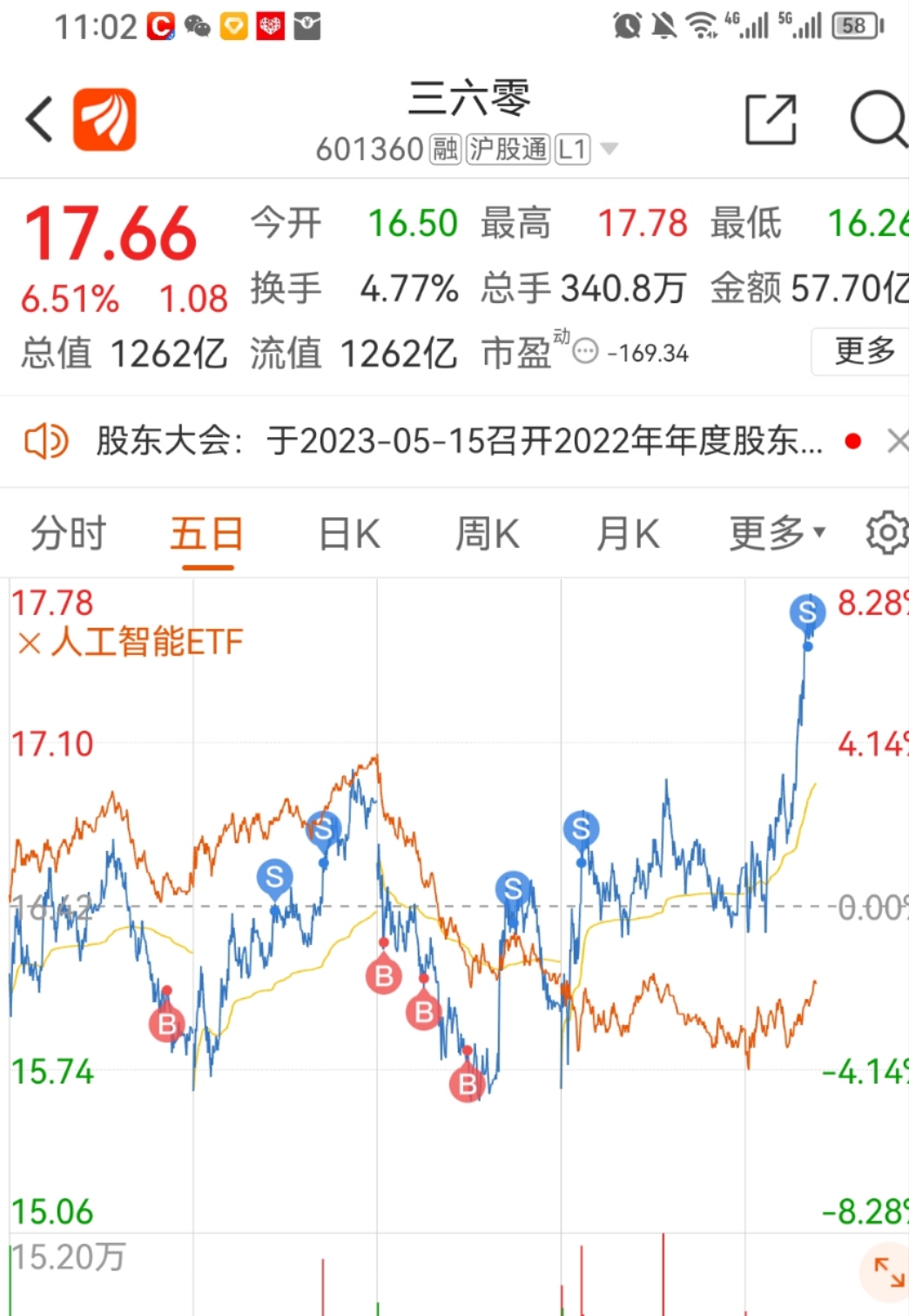Expand the 更多 panel for extra quote data
Image resolution: width=909 pixels, height=1316 pixels.
(x=865, y=351)
